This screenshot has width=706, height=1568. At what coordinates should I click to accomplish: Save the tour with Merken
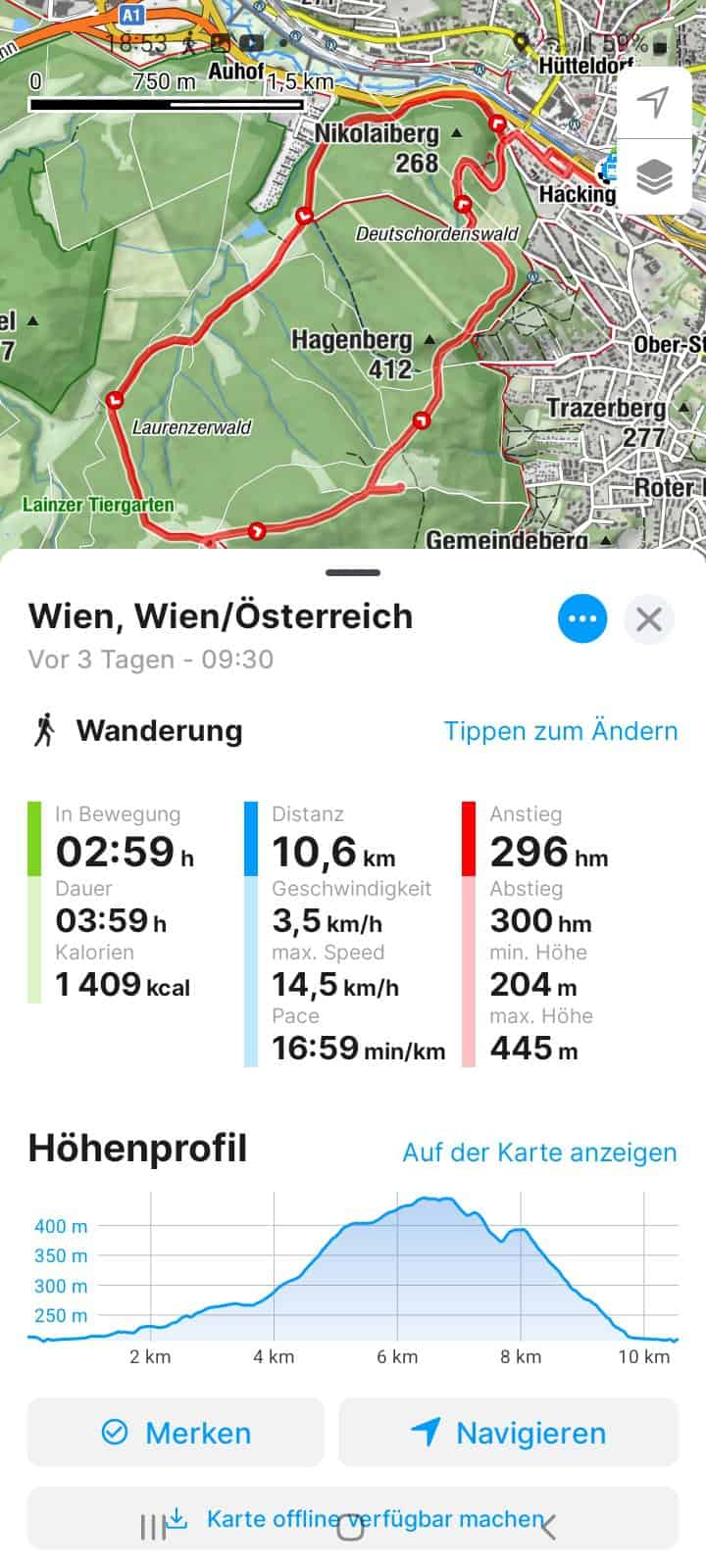(176, 1433)
